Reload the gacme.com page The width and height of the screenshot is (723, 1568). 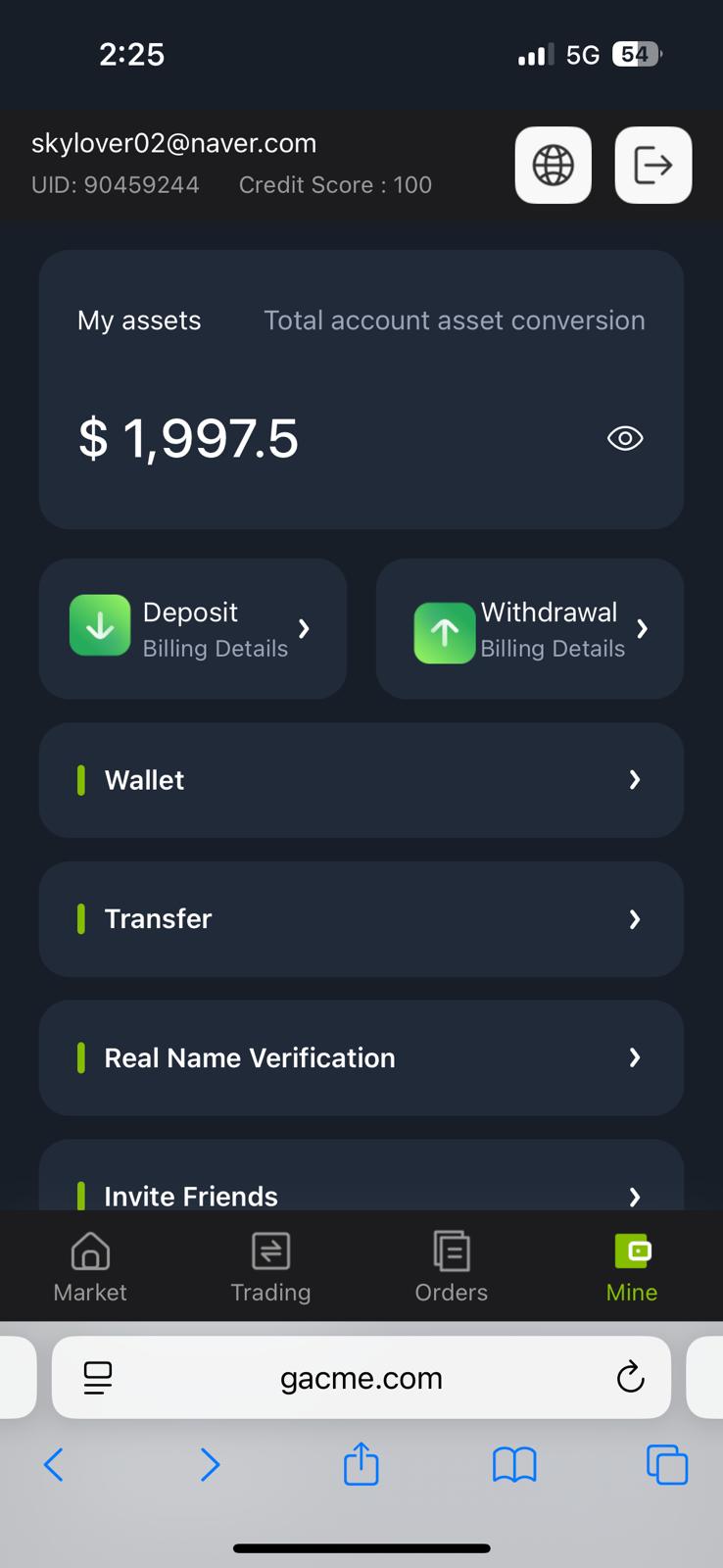tap(630, 1378)
